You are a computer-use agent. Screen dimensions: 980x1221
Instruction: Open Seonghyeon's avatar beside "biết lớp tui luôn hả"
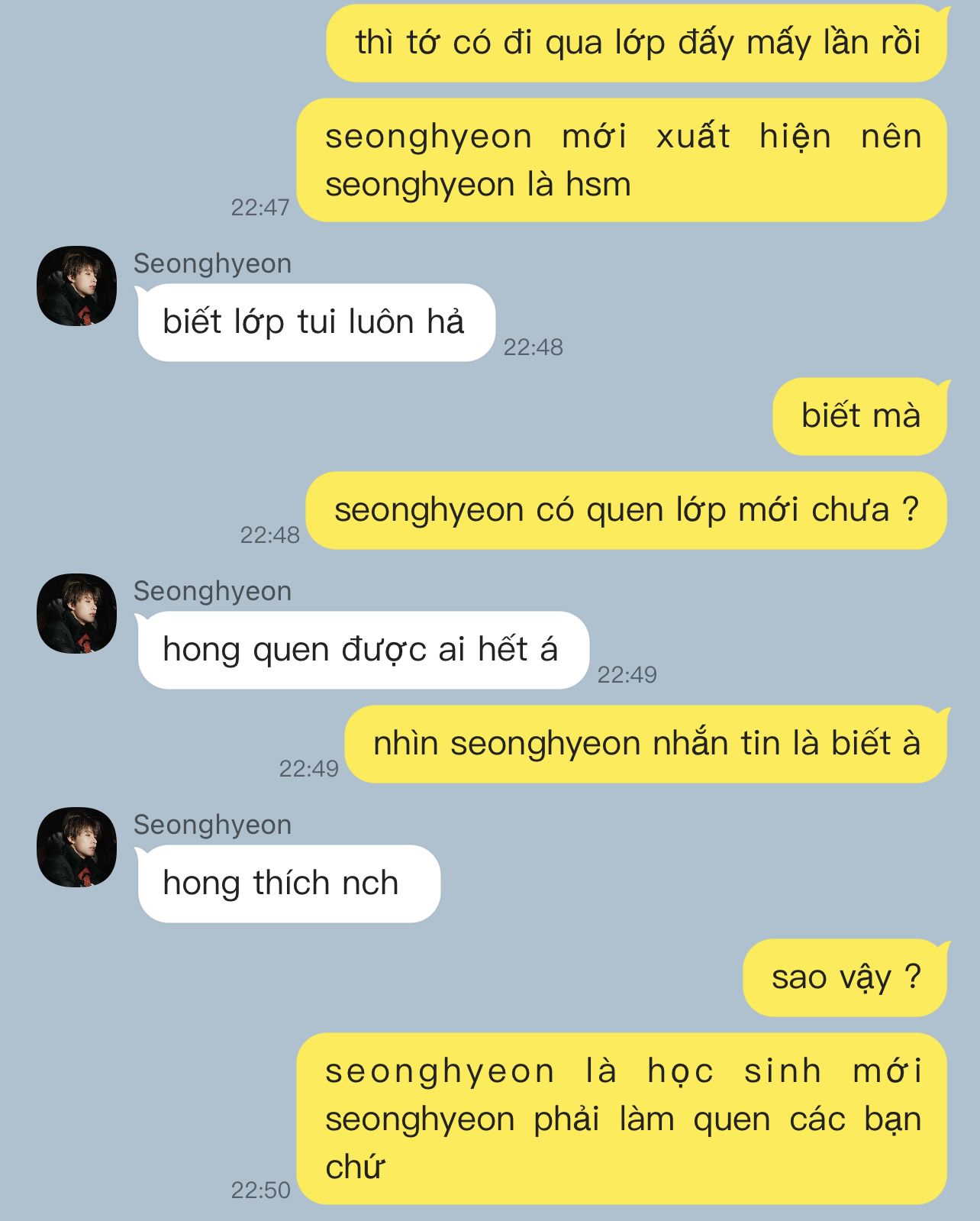coord(76,286)
